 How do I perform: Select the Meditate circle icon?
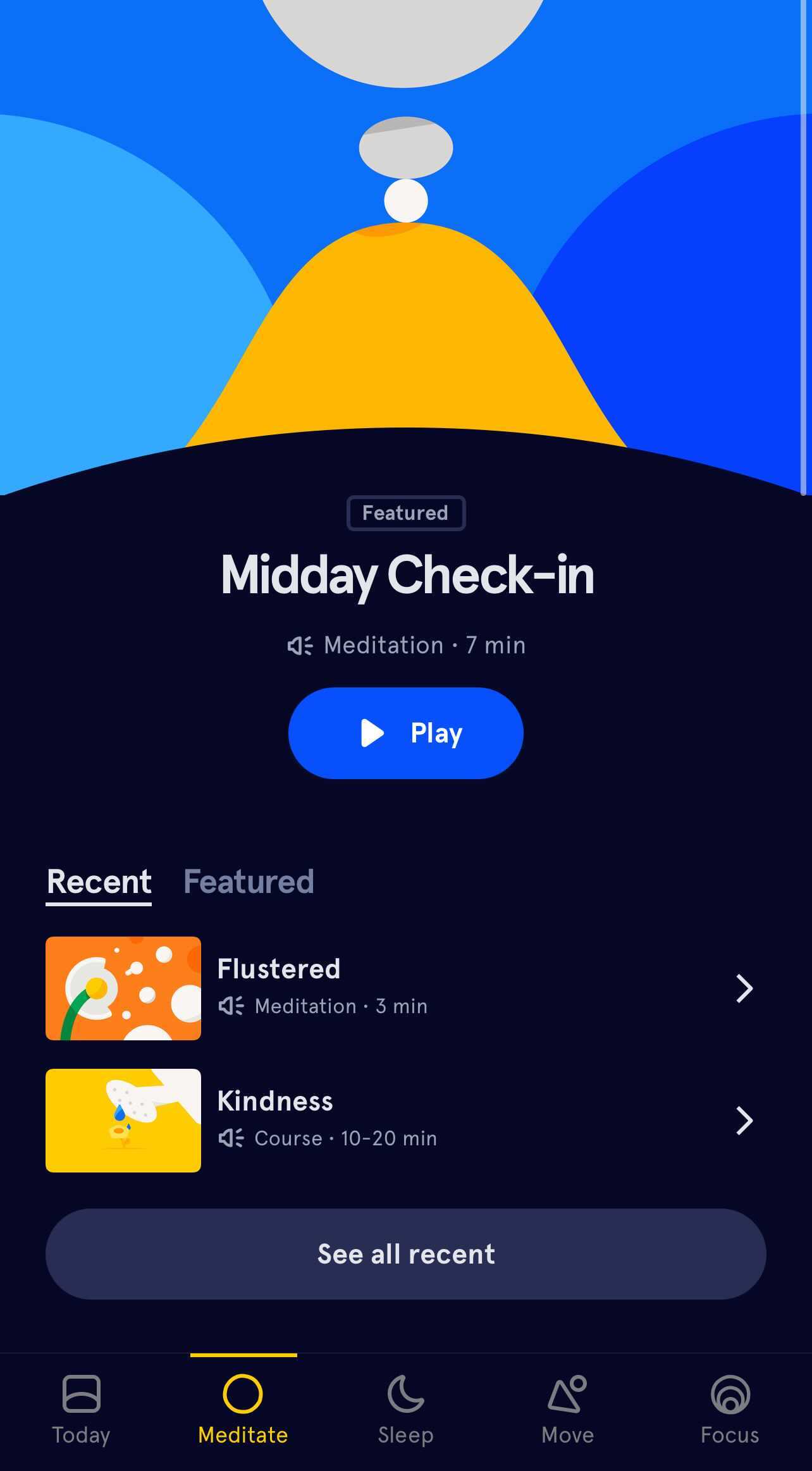pyautogui.click(x=242, y=1394)
